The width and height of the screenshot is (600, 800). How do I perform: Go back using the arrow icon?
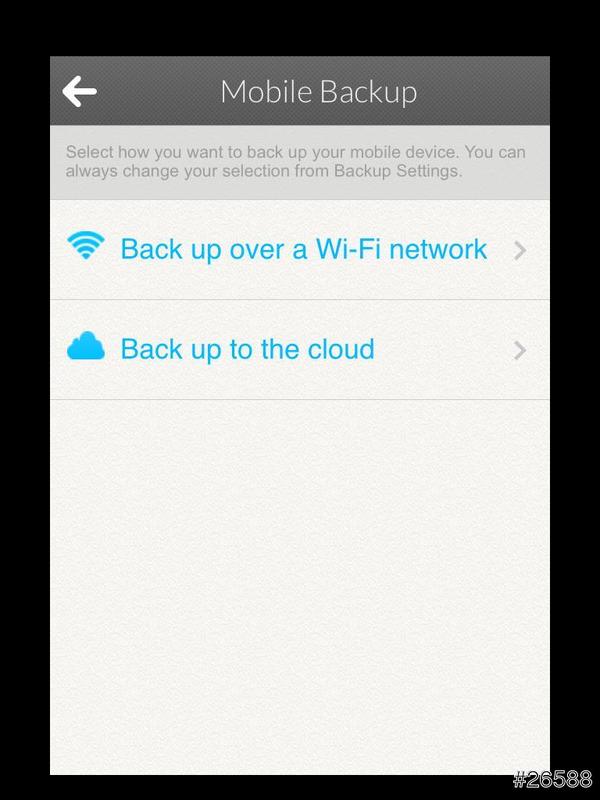tap(79, 92)
